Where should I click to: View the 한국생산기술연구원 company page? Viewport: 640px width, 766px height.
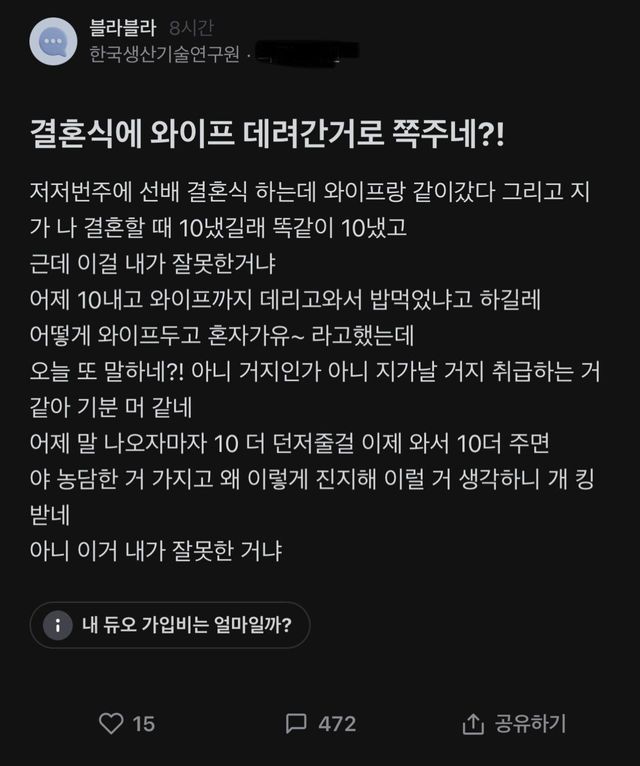(164, 55)
